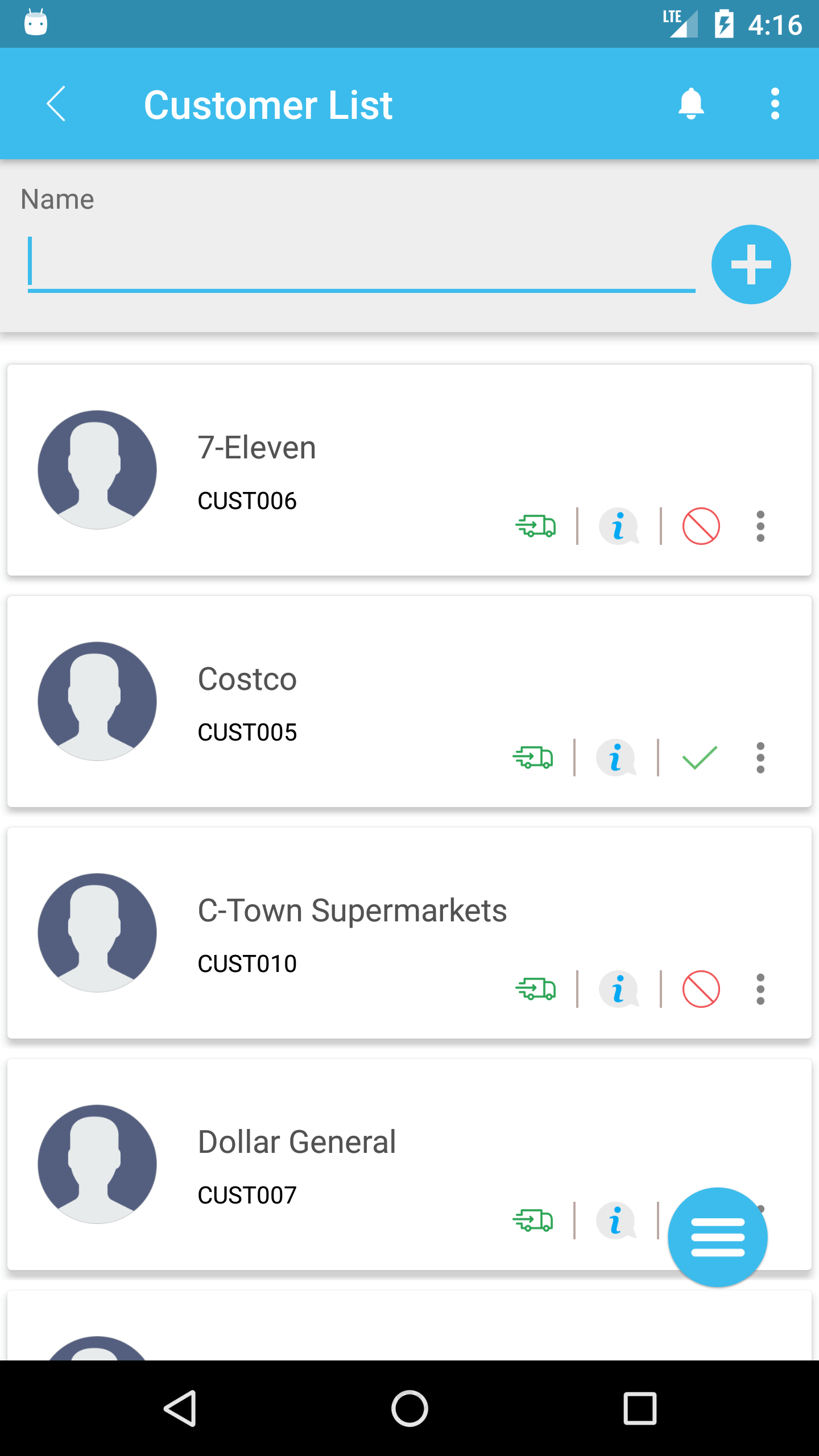Tap the Android home button
This screenshot has height=1456, width=819.
point(409,1408)
